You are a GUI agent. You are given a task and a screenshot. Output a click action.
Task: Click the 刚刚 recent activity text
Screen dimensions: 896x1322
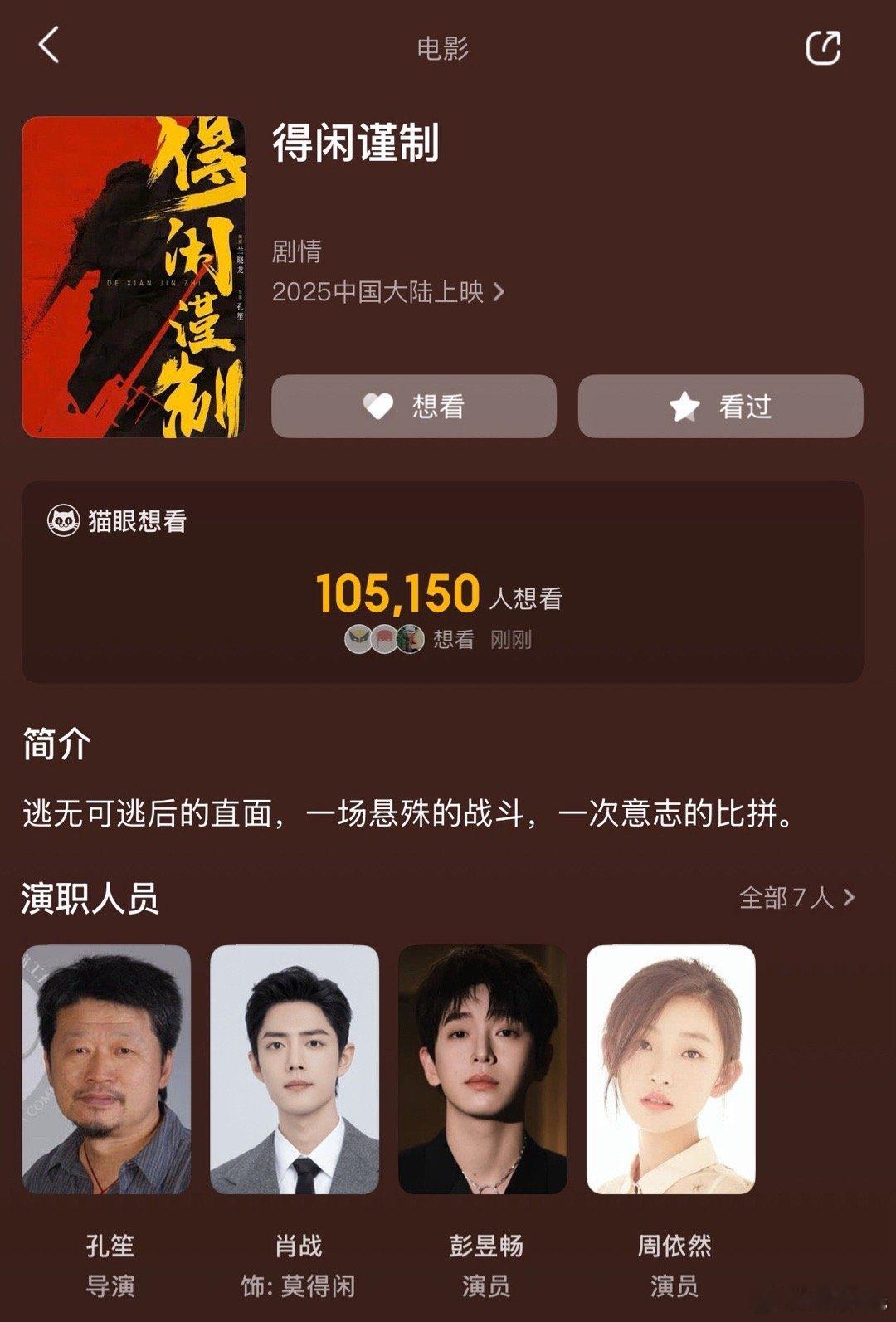point(511,639)
